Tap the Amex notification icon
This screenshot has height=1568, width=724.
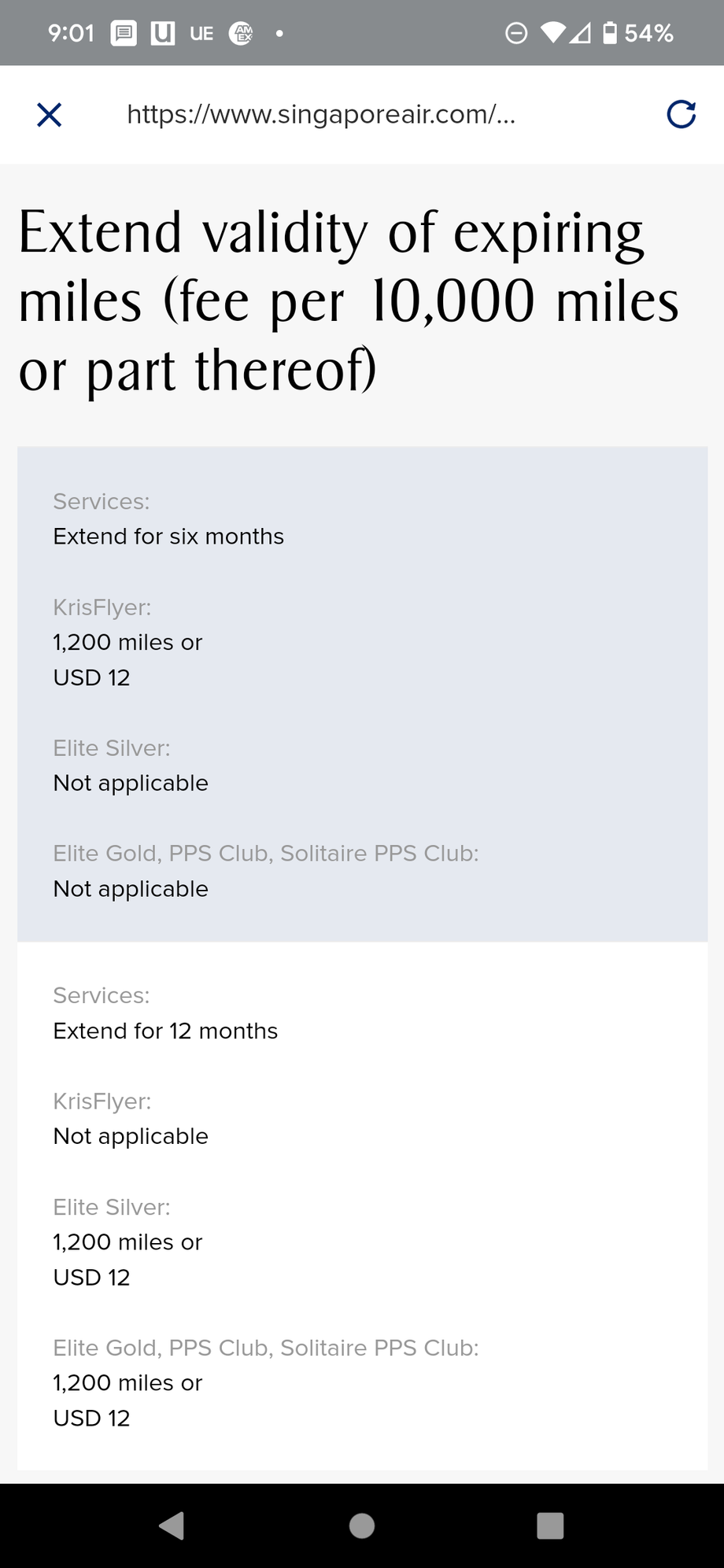point(241,32)
